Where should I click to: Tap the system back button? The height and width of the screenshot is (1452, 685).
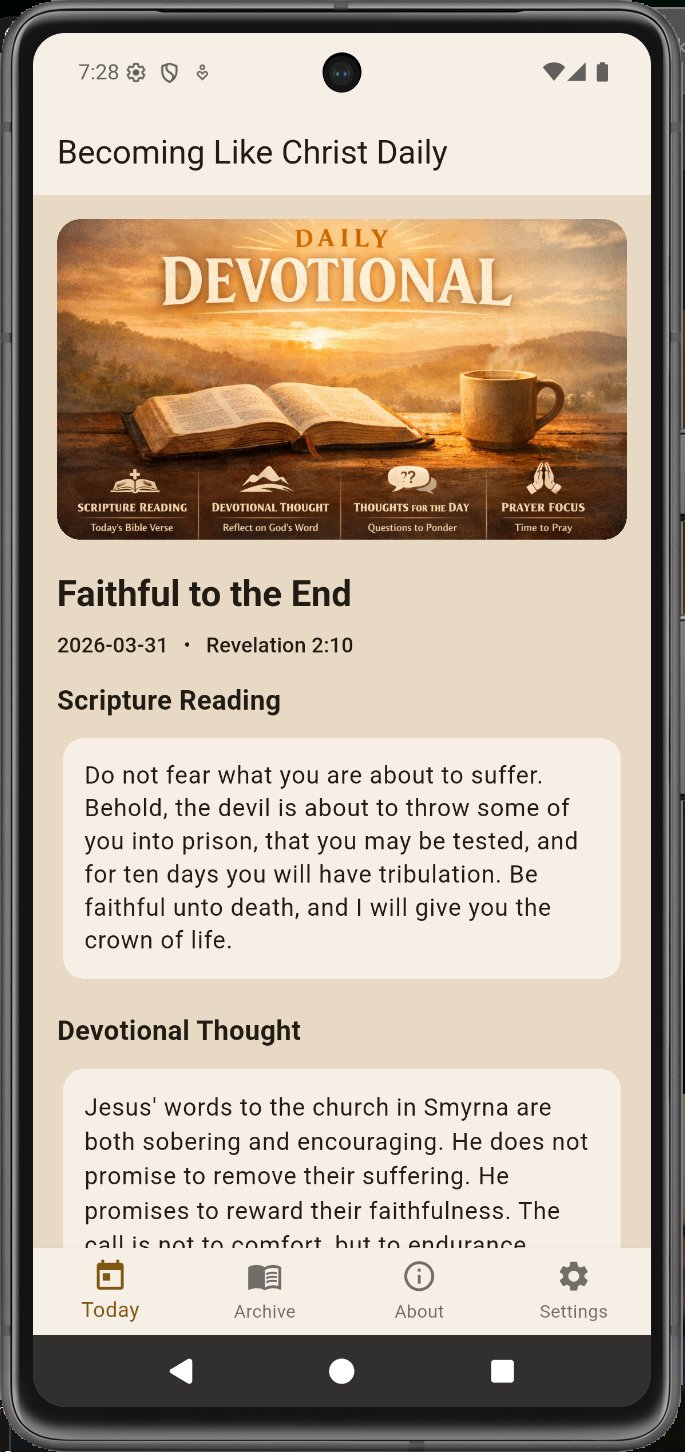181,1371
